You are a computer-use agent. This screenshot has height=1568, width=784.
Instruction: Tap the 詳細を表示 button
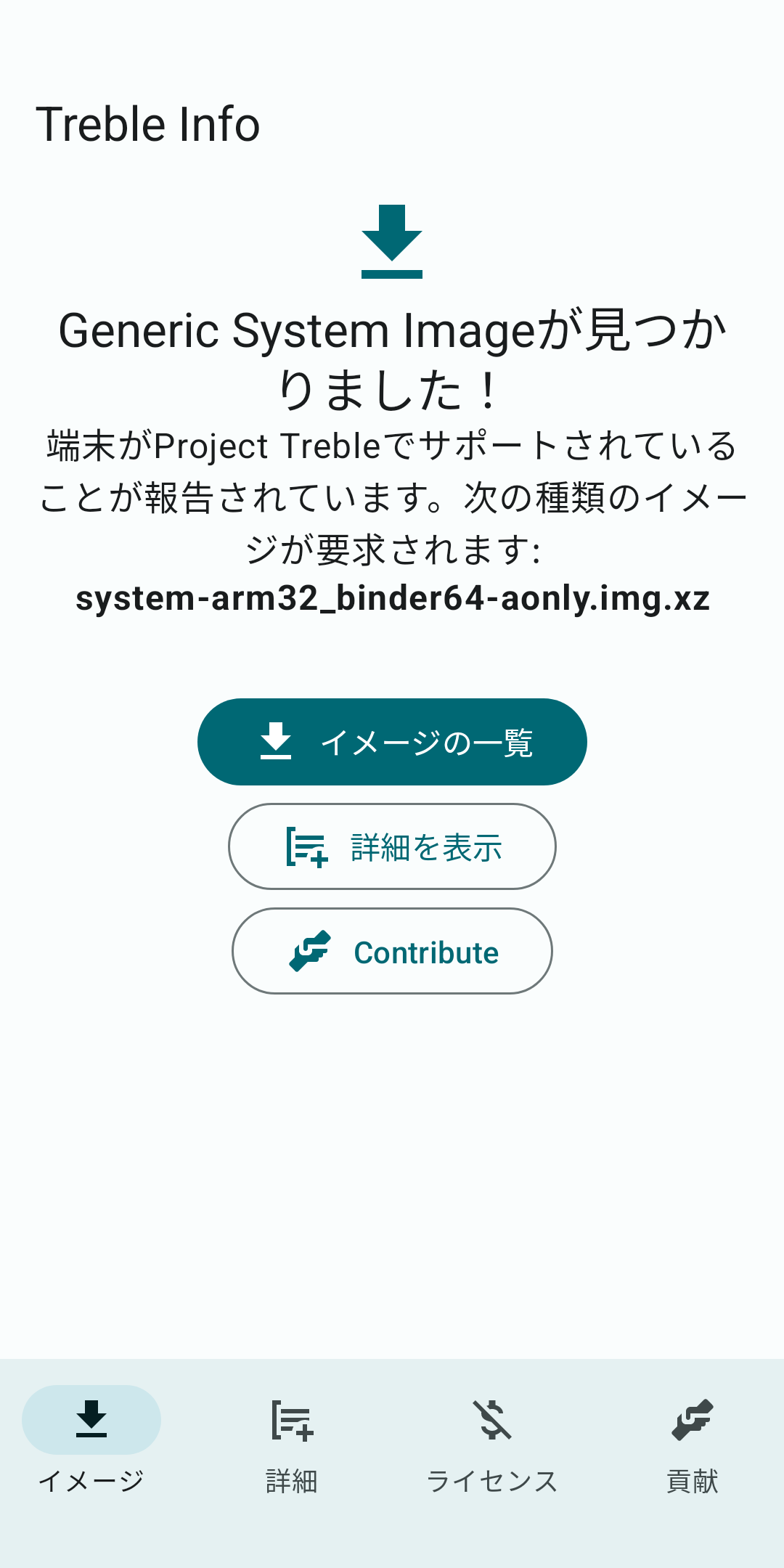[392, 846]
